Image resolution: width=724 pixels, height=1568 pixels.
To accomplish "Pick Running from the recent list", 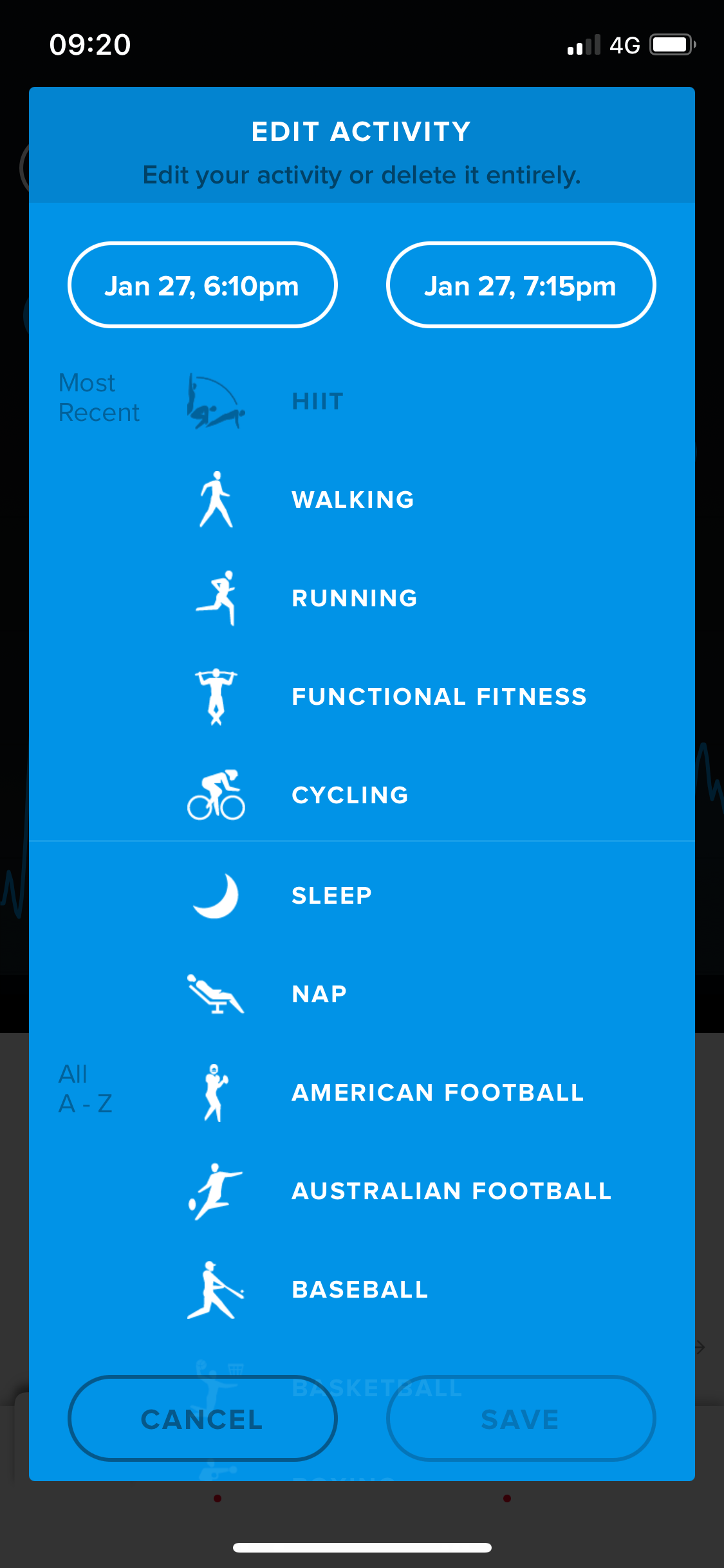I will [362, 598].
